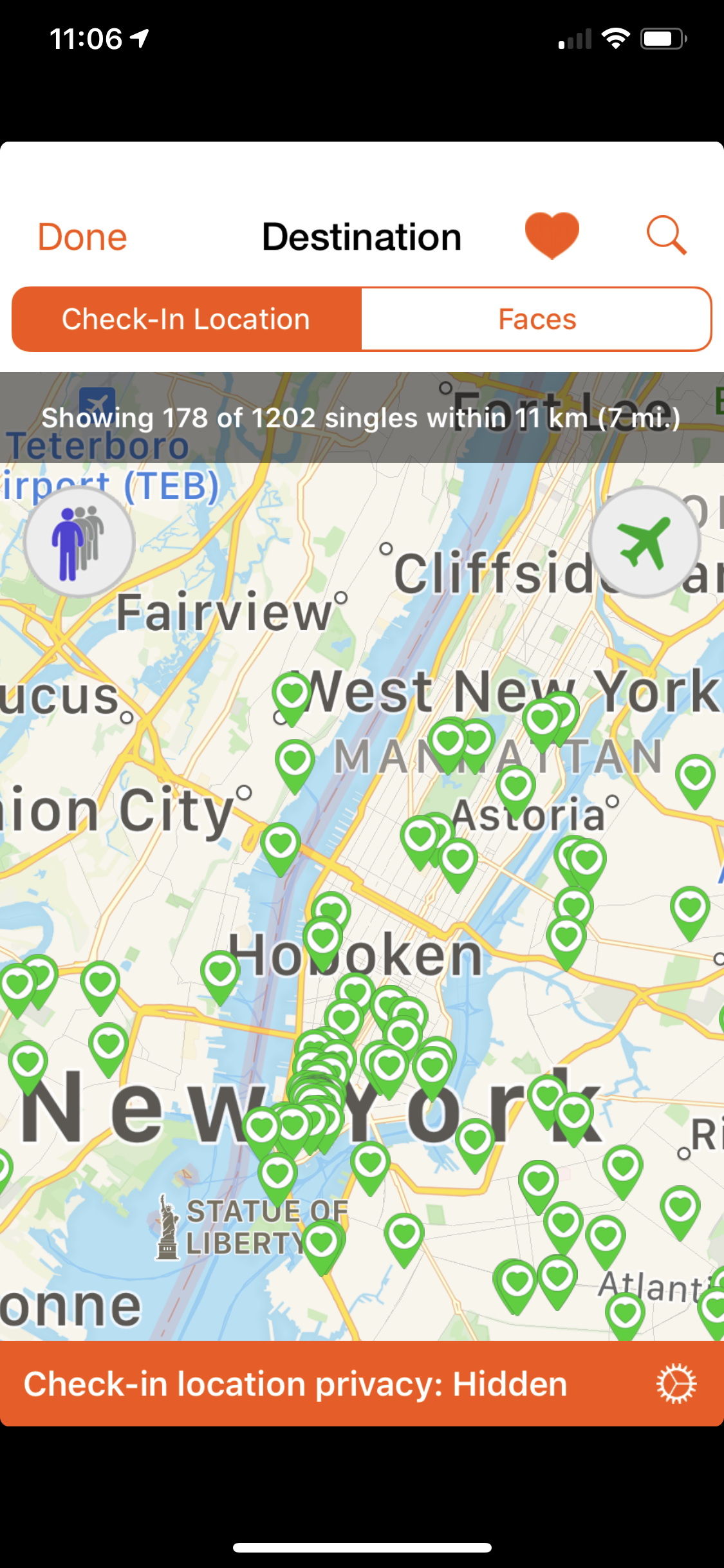Tap Done to close the Destination screen
Image resolution: width=724 pixels, height=1568 pixels.
82,237
